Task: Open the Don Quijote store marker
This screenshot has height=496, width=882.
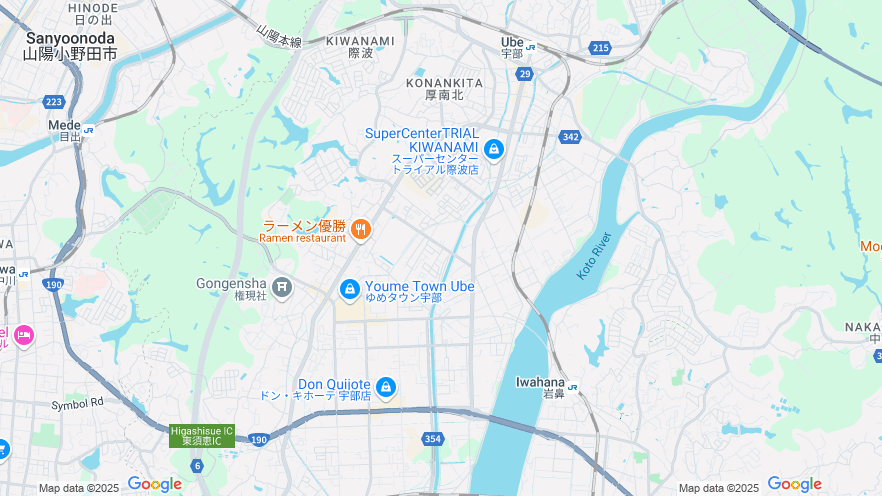Action: (385, 387)
